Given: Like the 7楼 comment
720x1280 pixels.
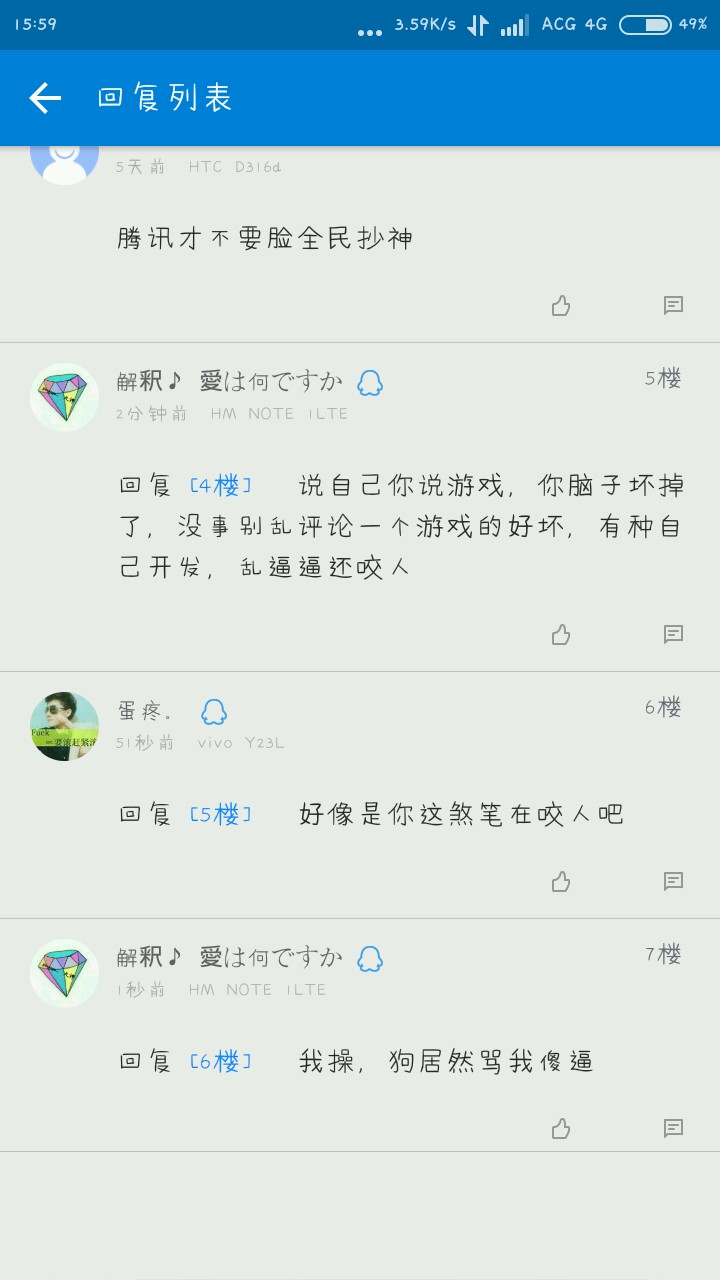Looking at the screenshot, I should (561, 1129).
